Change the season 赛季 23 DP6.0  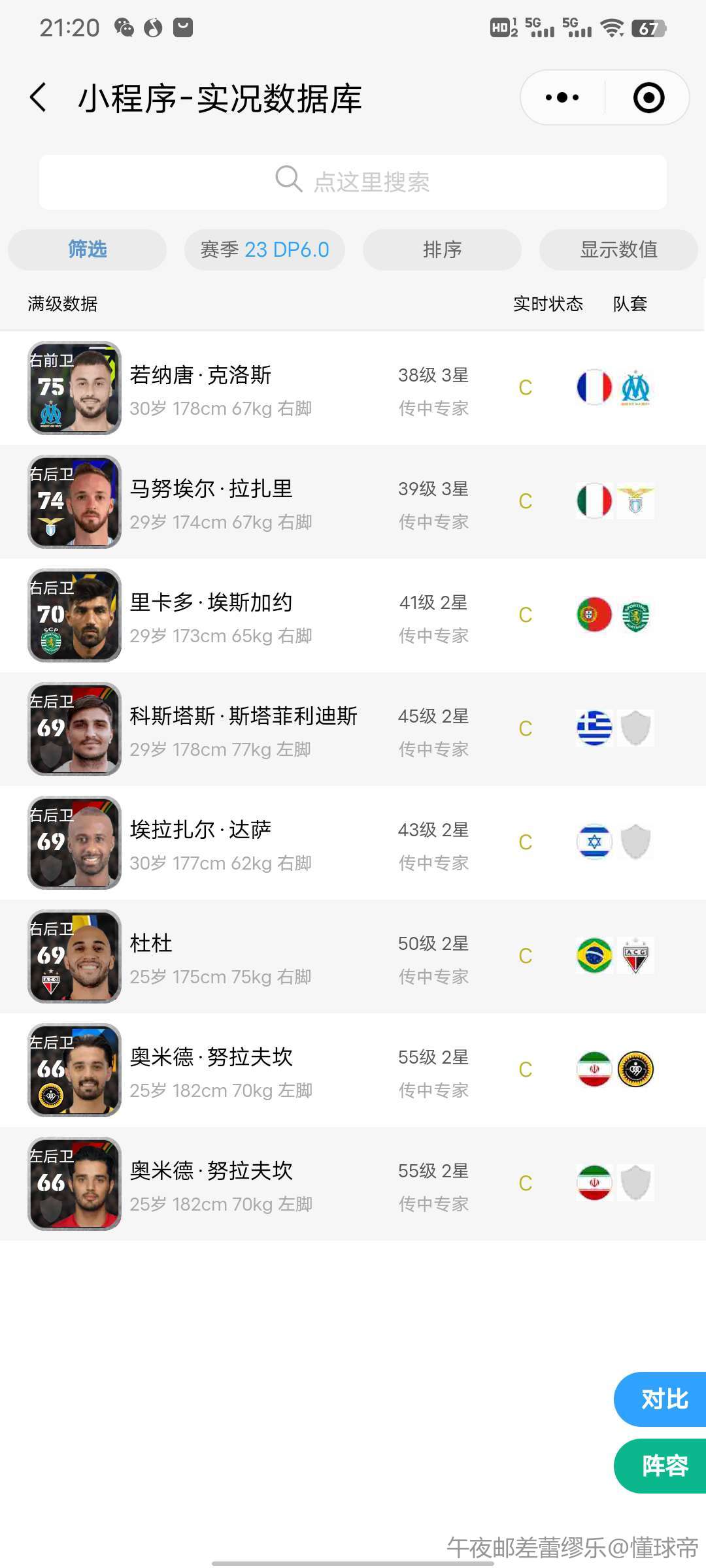point(265,250)
